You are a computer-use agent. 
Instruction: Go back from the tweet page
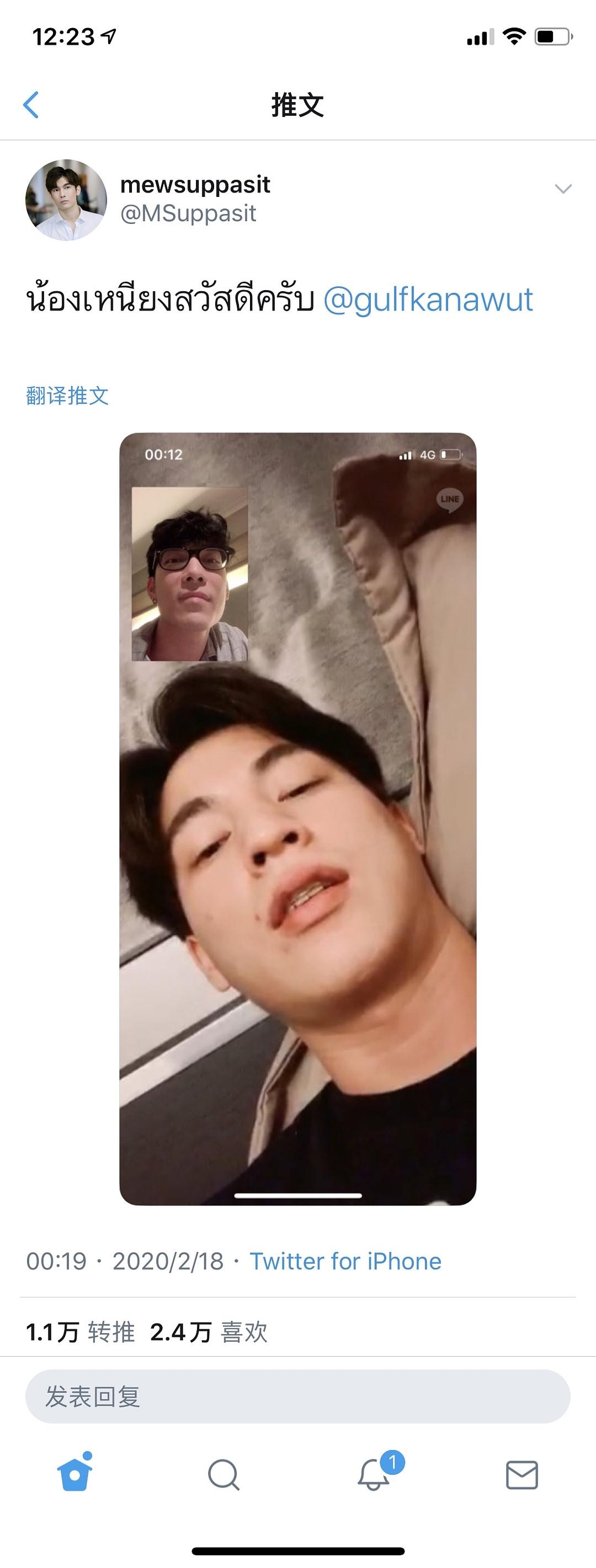coord(31,105)
